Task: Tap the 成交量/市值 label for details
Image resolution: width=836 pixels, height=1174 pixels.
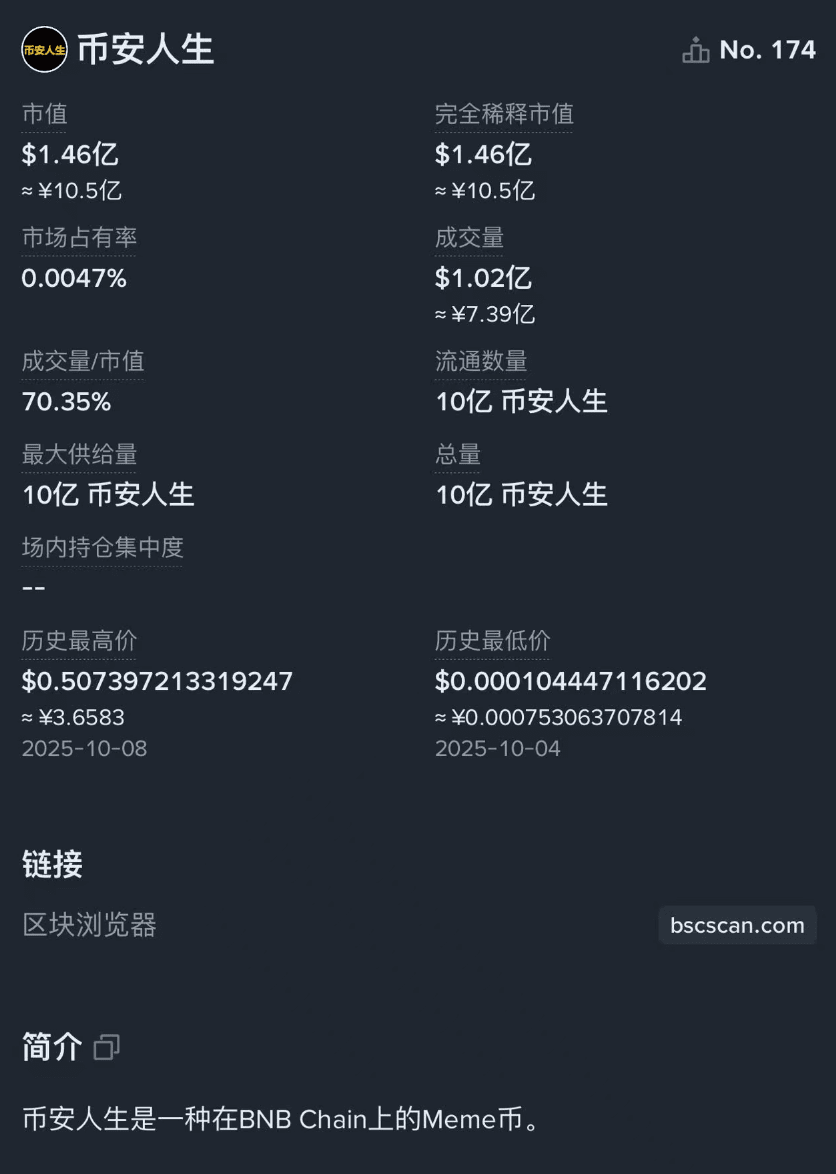Action: [83, 361]
